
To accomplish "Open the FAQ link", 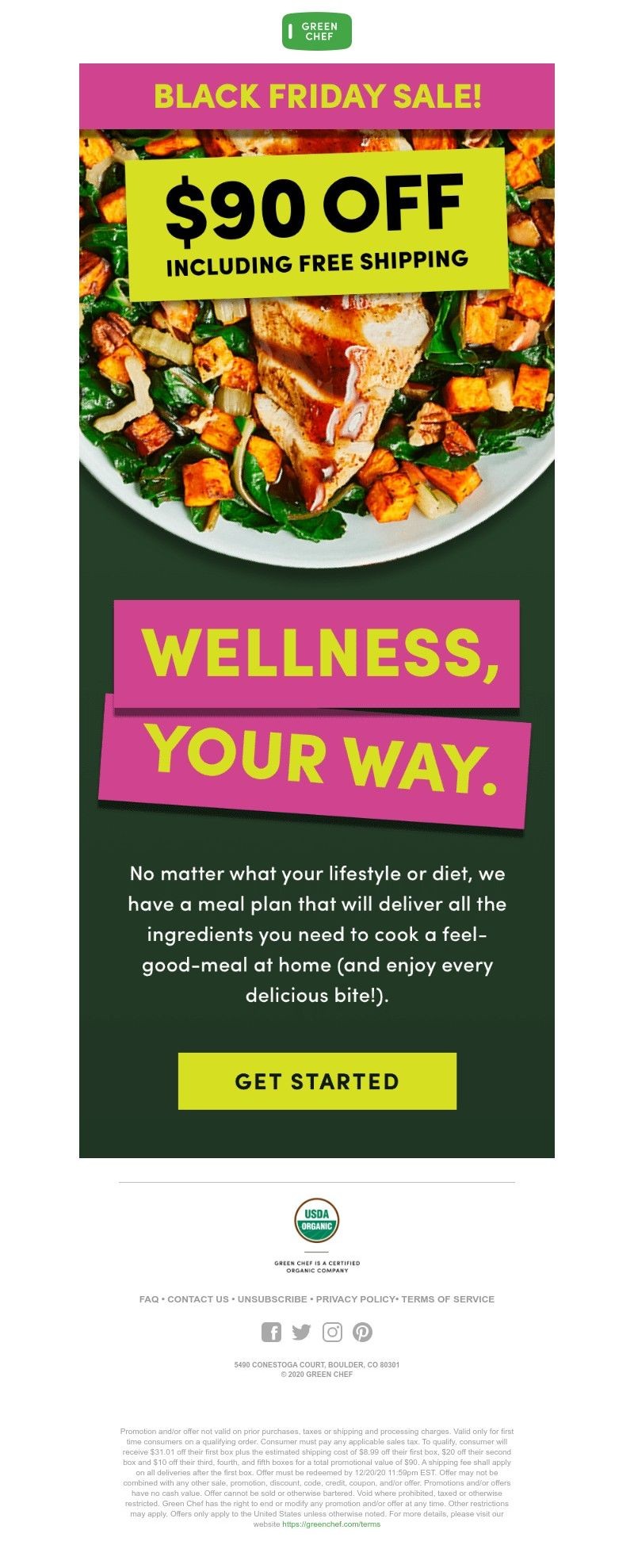I will pos(148,1299).
